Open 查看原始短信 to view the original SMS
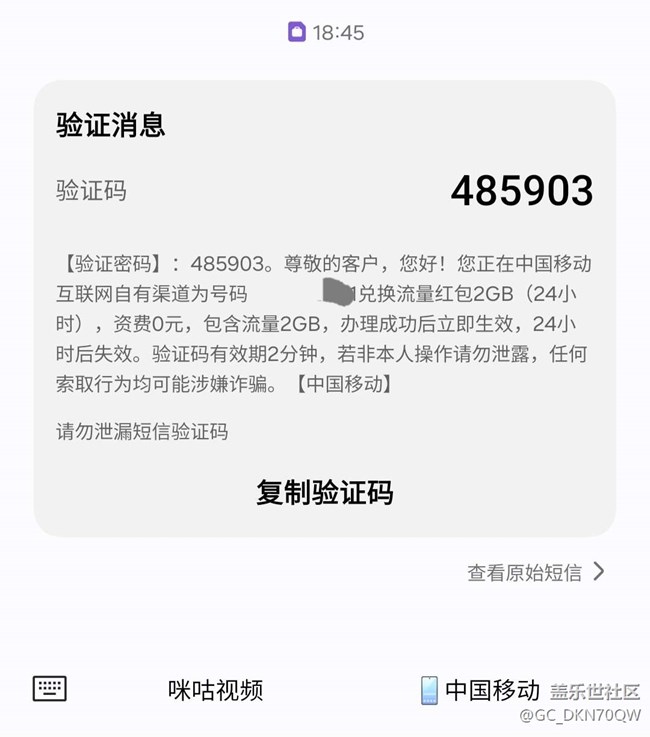 pyautogui.click(x=535, y=572)
